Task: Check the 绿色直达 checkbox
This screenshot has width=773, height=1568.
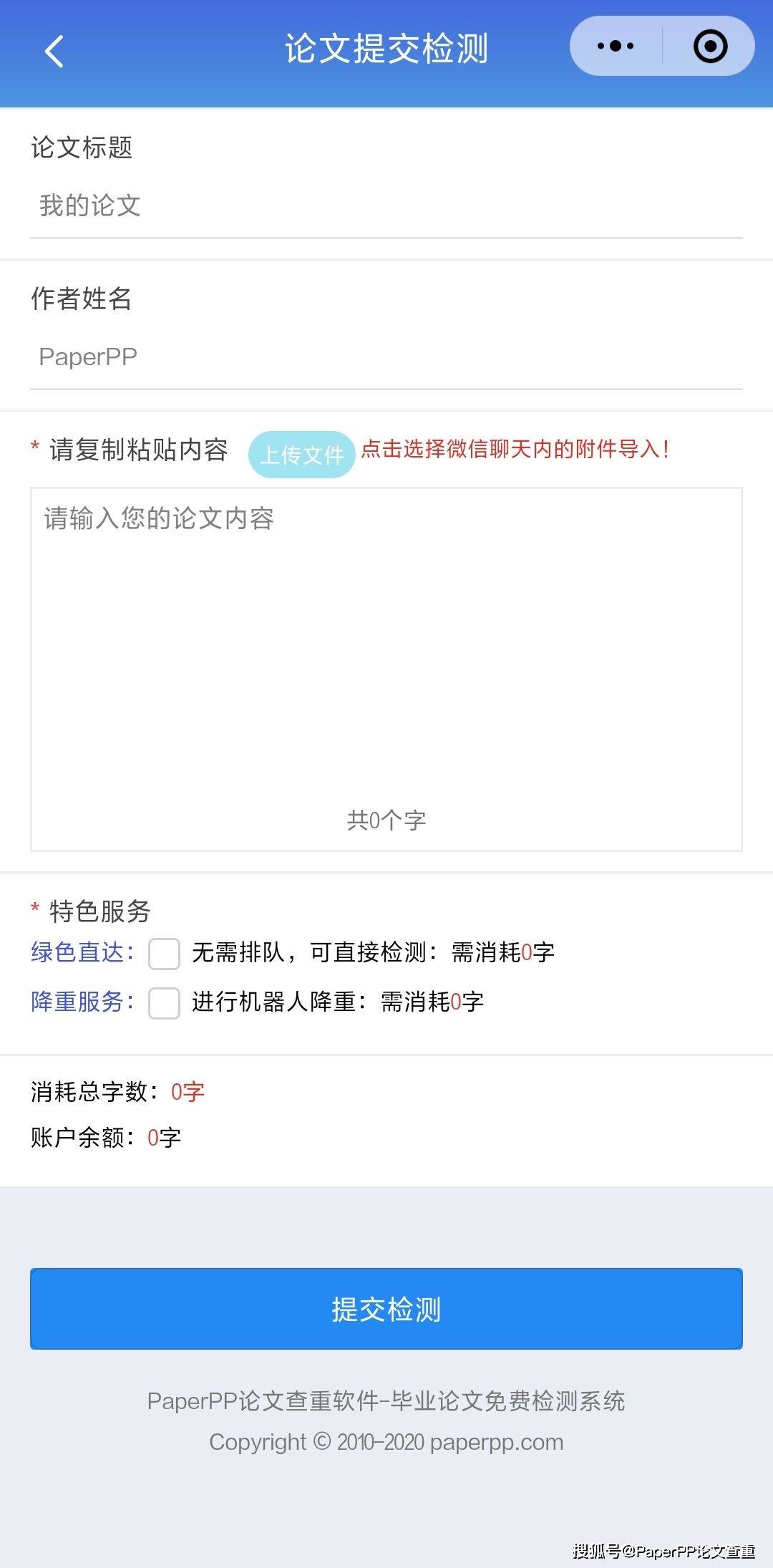Action: (x=164, y=954)
